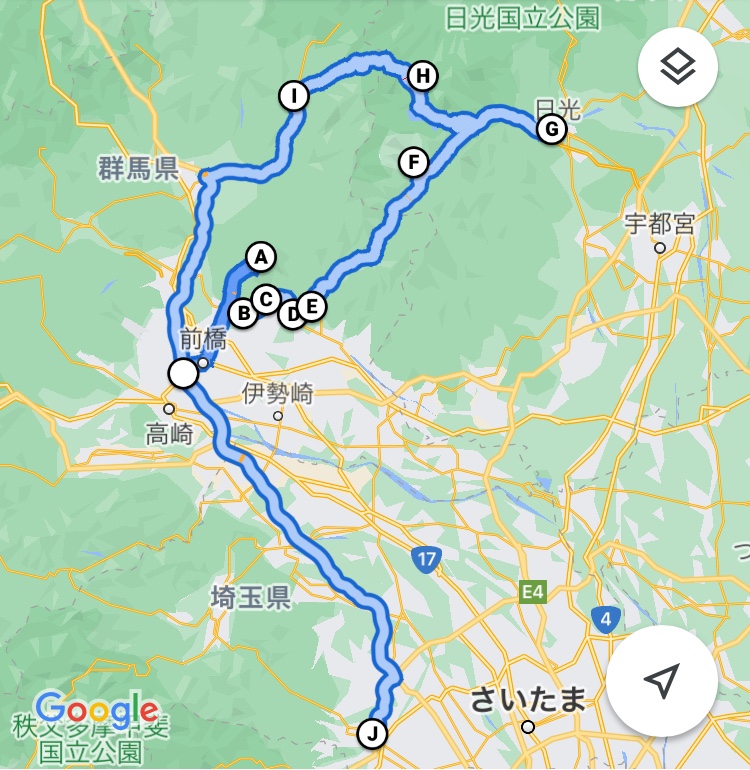
Task: Center the map on my location
Action: point(661,682)
